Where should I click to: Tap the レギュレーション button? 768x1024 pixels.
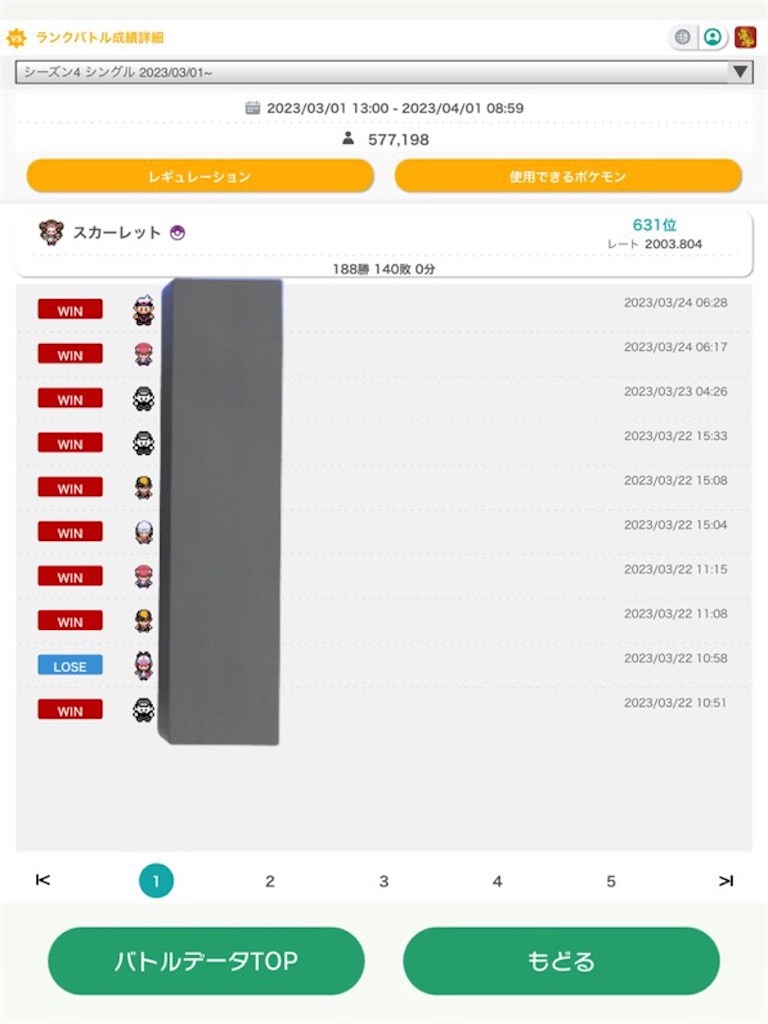200,176
